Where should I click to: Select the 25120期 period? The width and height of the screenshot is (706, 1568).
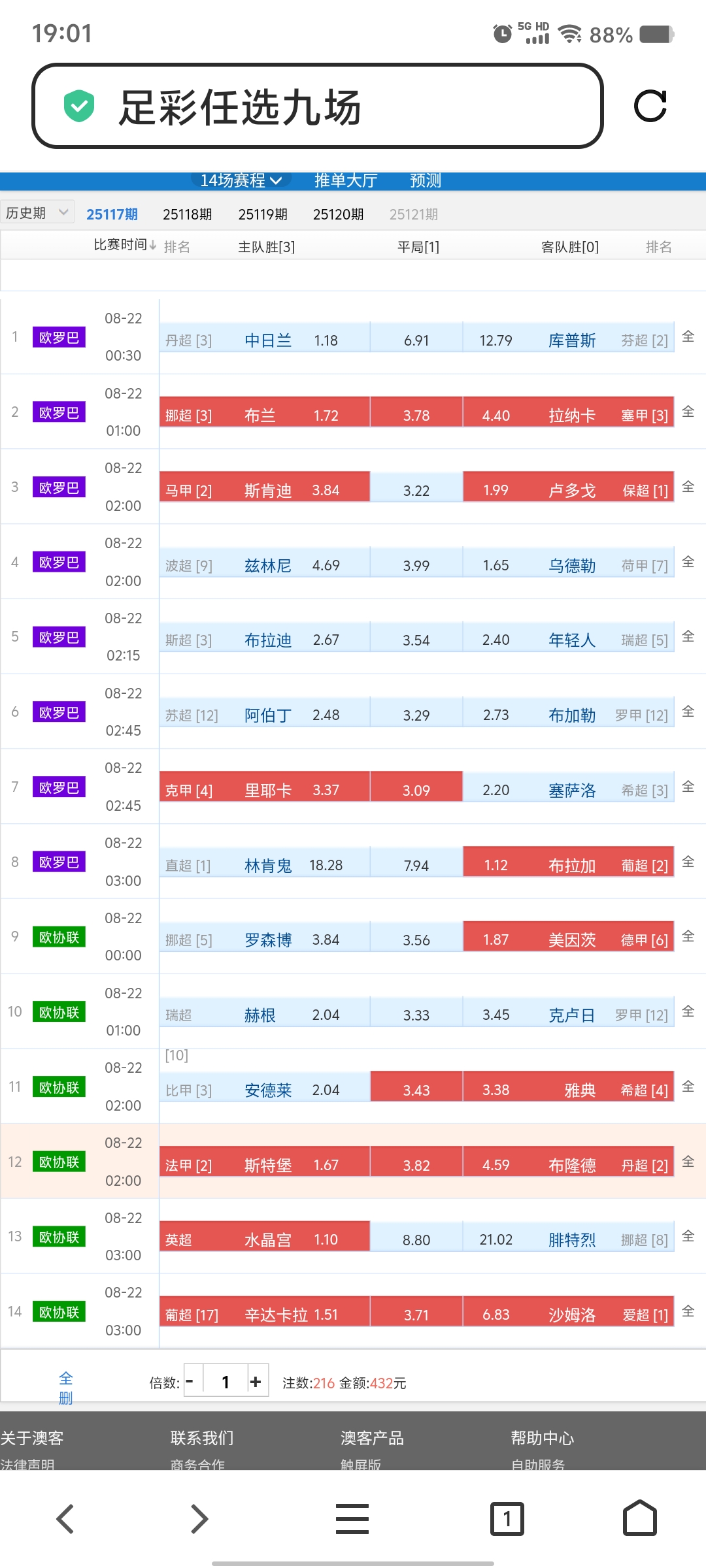click(x=338, y=214)
